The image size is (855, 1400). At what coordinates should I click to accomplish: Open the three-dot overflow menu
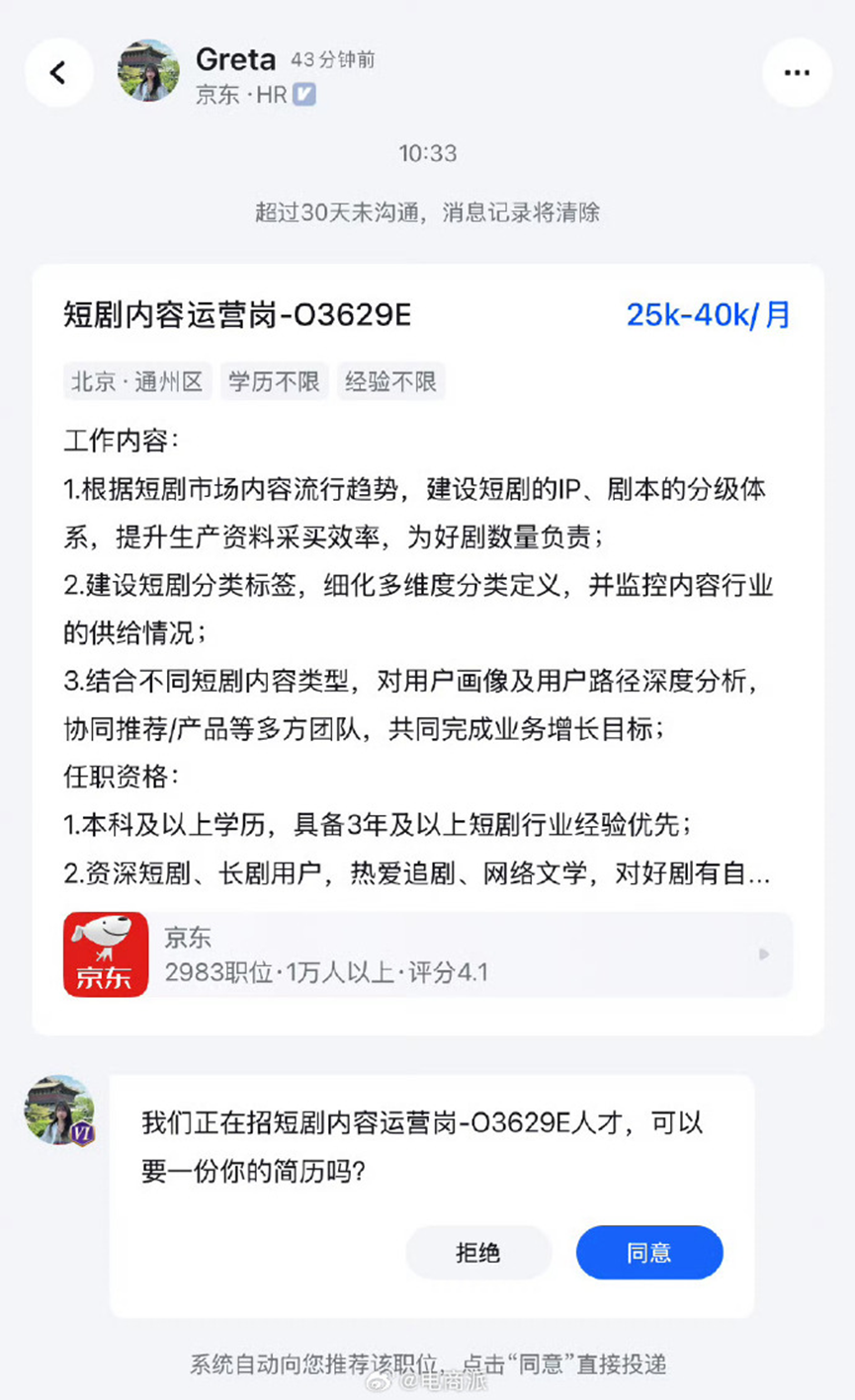click(797, 73)
